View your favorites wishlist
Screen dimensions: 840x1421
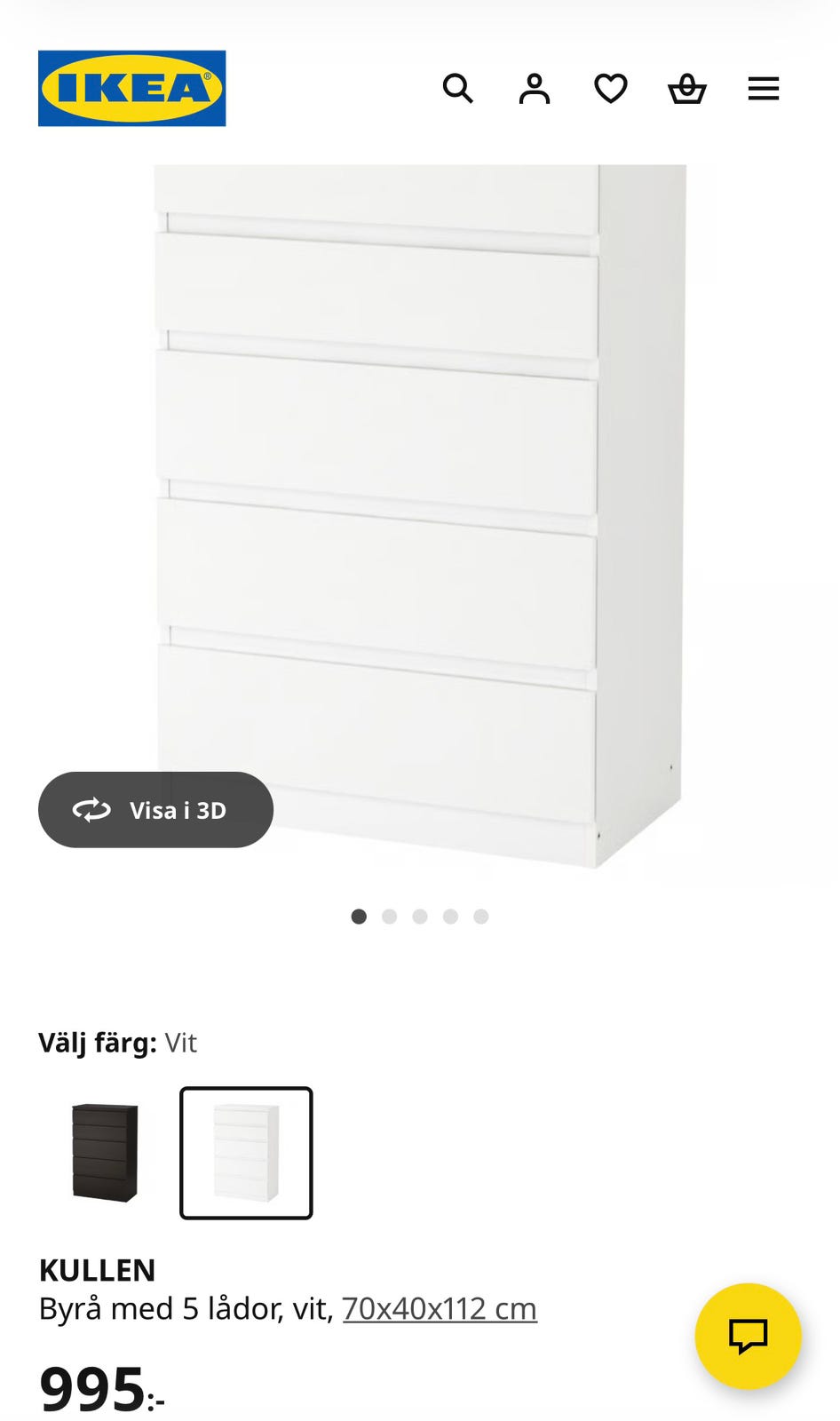click(611, 88)
